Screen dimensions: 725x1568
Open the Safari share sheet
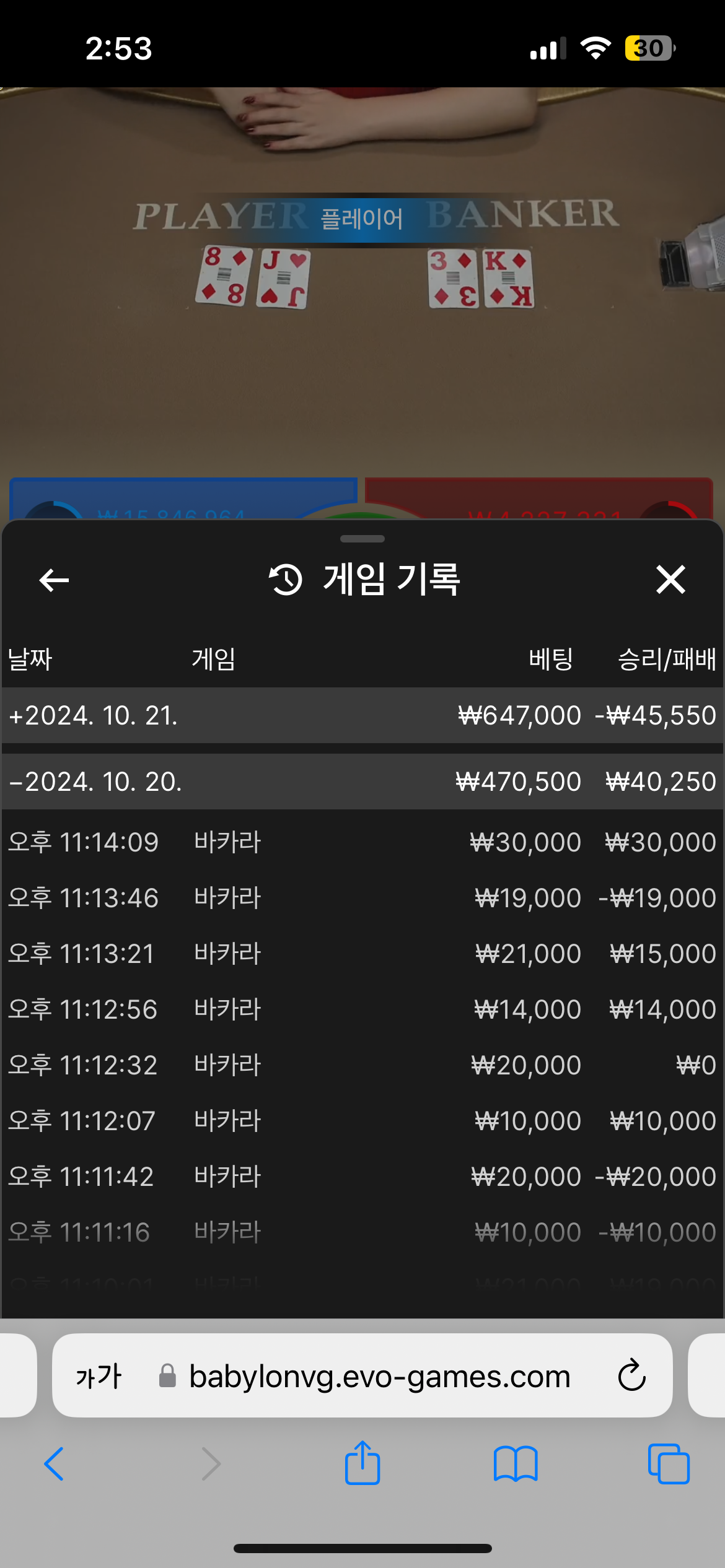(362, 1462)
